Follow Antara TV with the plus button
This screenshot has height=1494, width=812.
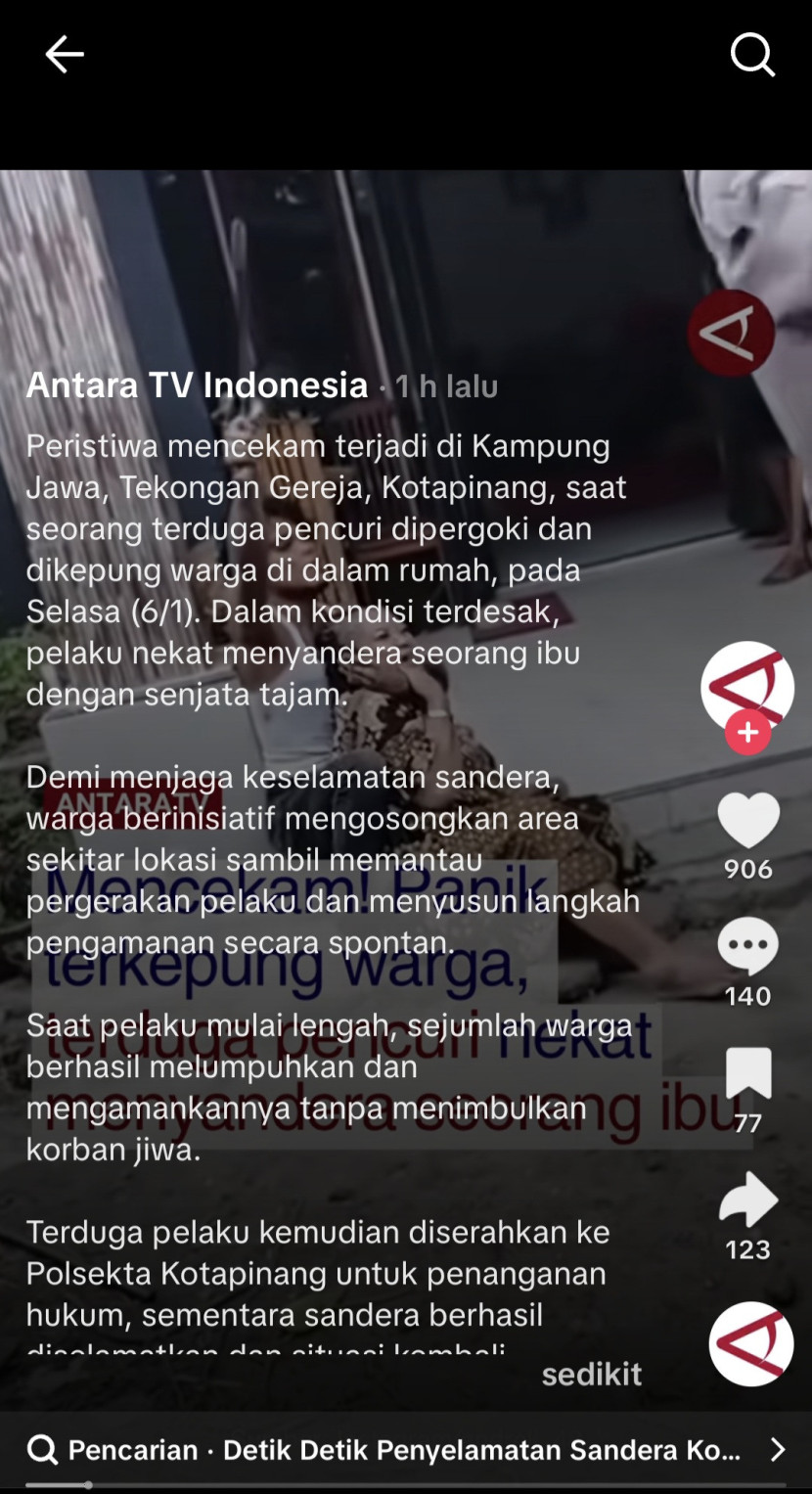(747, 733)
